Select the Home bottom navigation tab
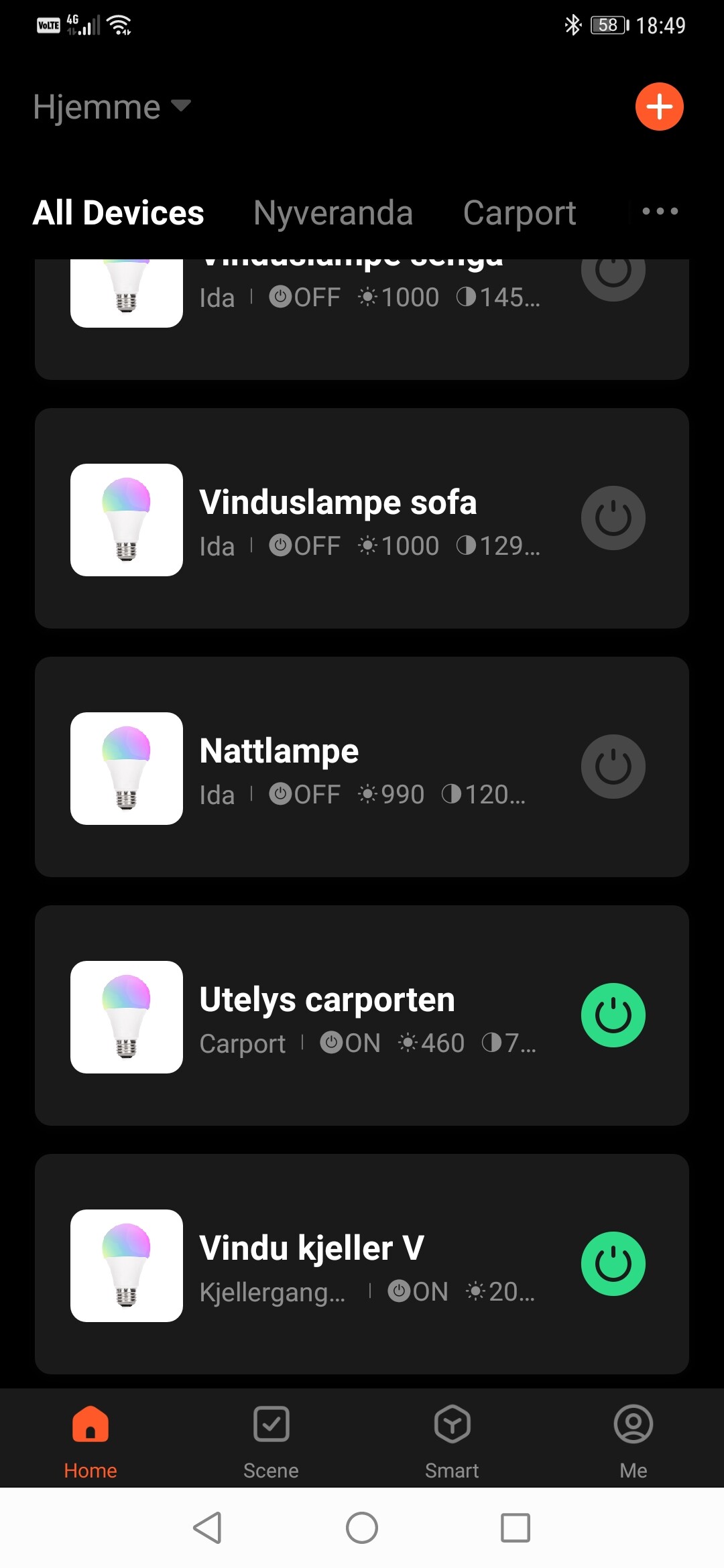This screenshot has height=1568, width=724. click(x=90, y=1437)
